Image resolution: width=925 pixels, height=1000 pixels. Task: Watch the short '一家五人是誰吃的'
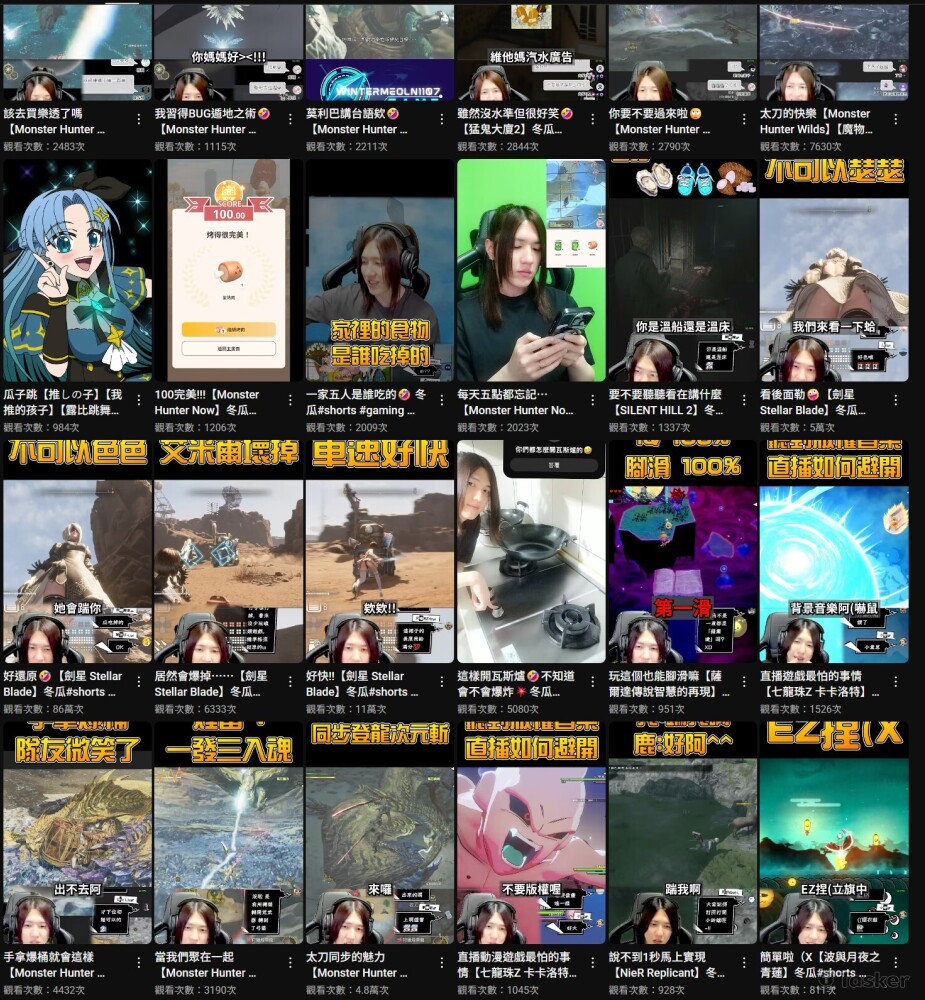pos(379,270)
